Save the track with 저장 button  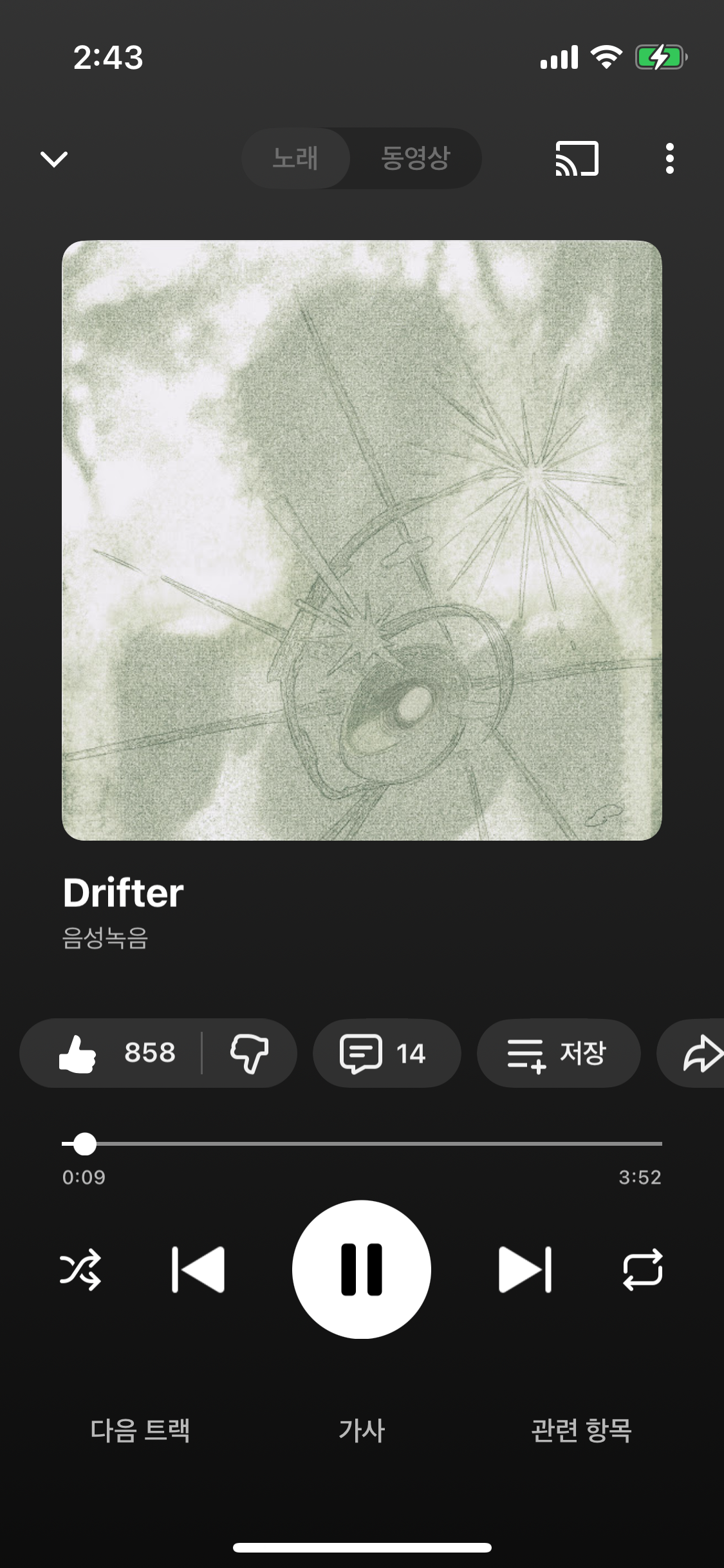pyautogui.click(x=558, y=1053)
